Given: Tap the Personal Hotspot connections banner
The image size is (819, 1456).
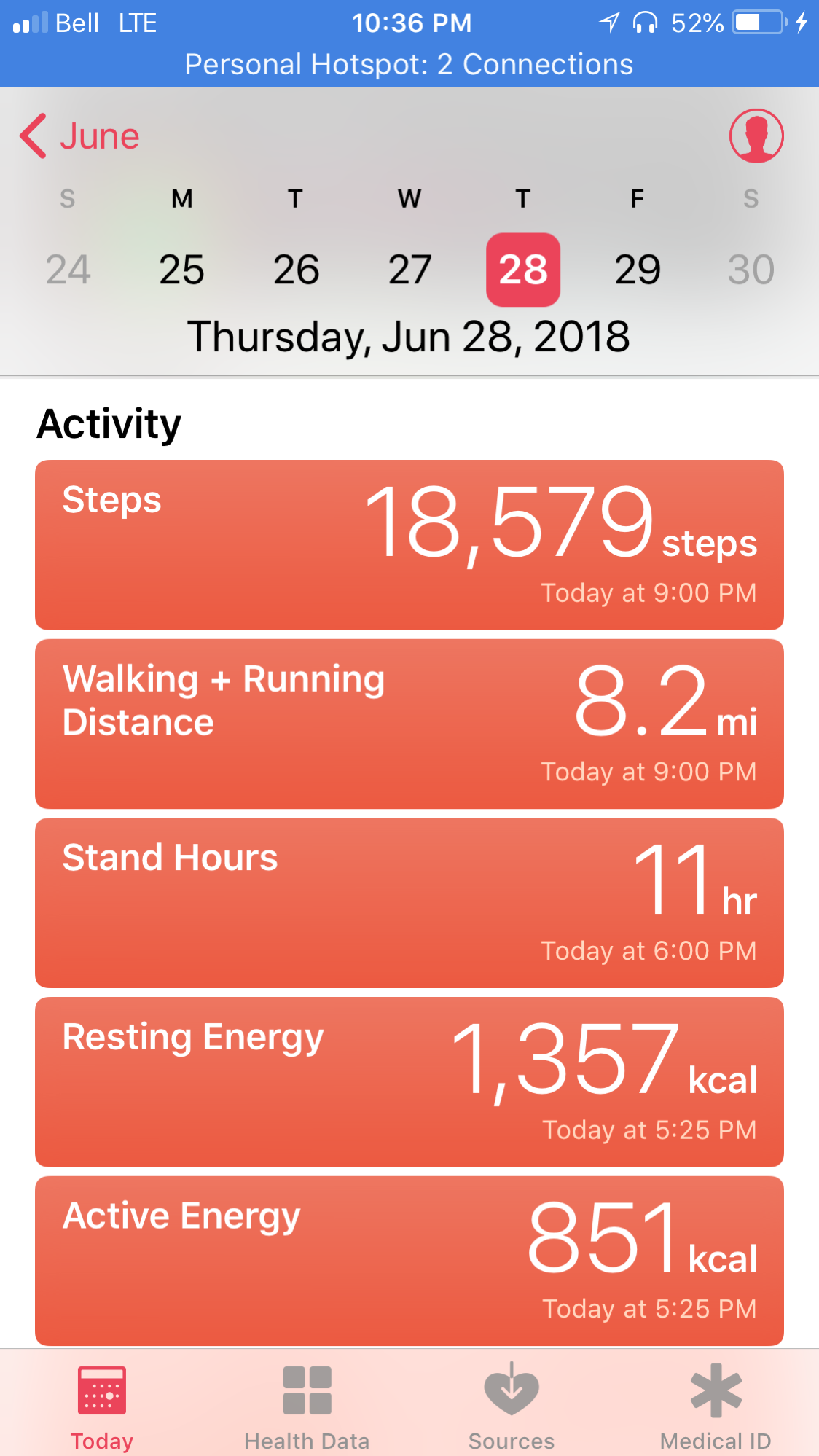Looking at the screenshot, I should tap(409, 64).
